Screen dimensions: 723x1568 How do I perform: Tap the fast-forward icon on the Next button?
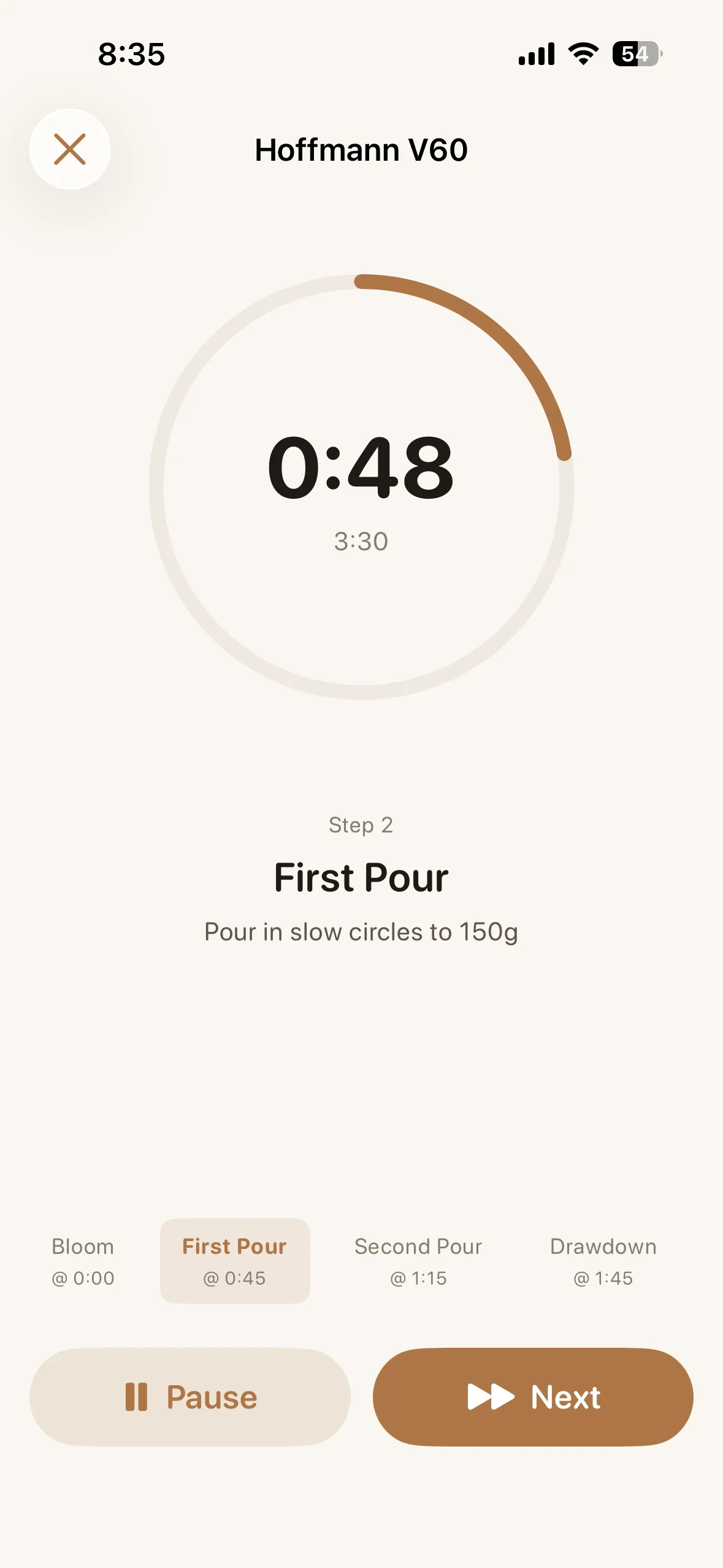[489, 1396]
